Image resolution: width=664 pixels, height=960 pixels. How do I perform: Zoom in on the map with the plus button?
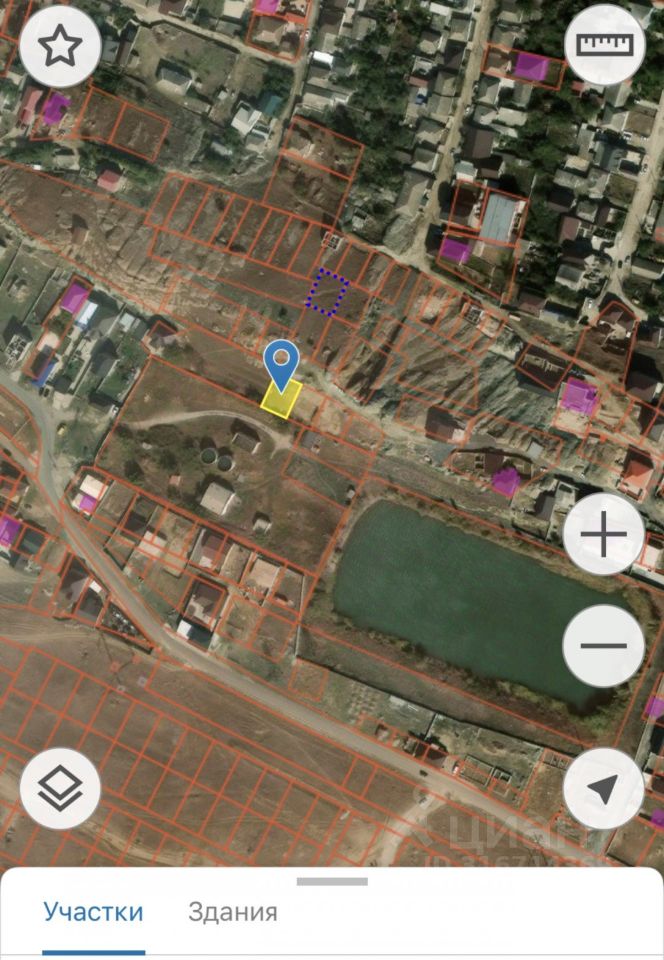[604, 537]
